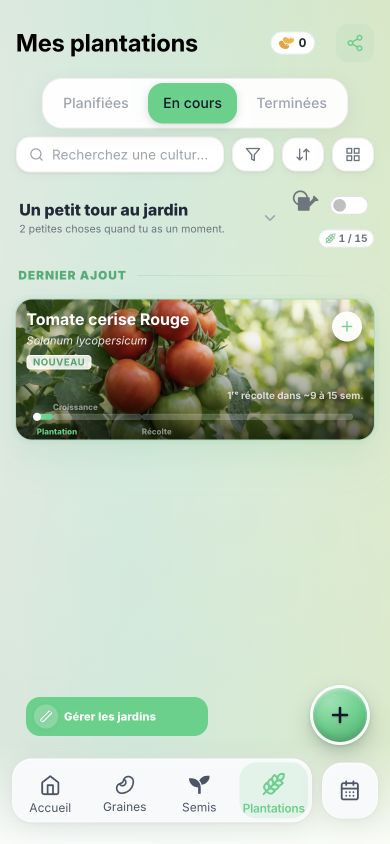
Task: Tap the Recherchez une culture search field
Action: pyautogui.click(x=120, y=155)
